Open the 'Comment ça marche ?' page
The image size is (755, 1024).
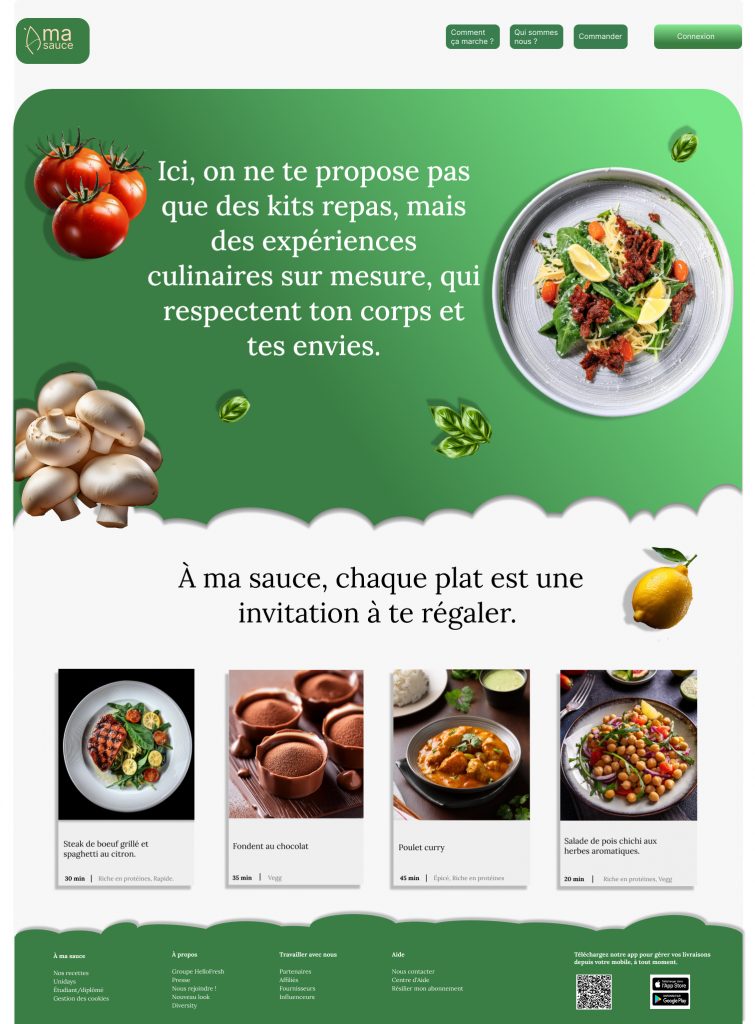pos(472,37)
